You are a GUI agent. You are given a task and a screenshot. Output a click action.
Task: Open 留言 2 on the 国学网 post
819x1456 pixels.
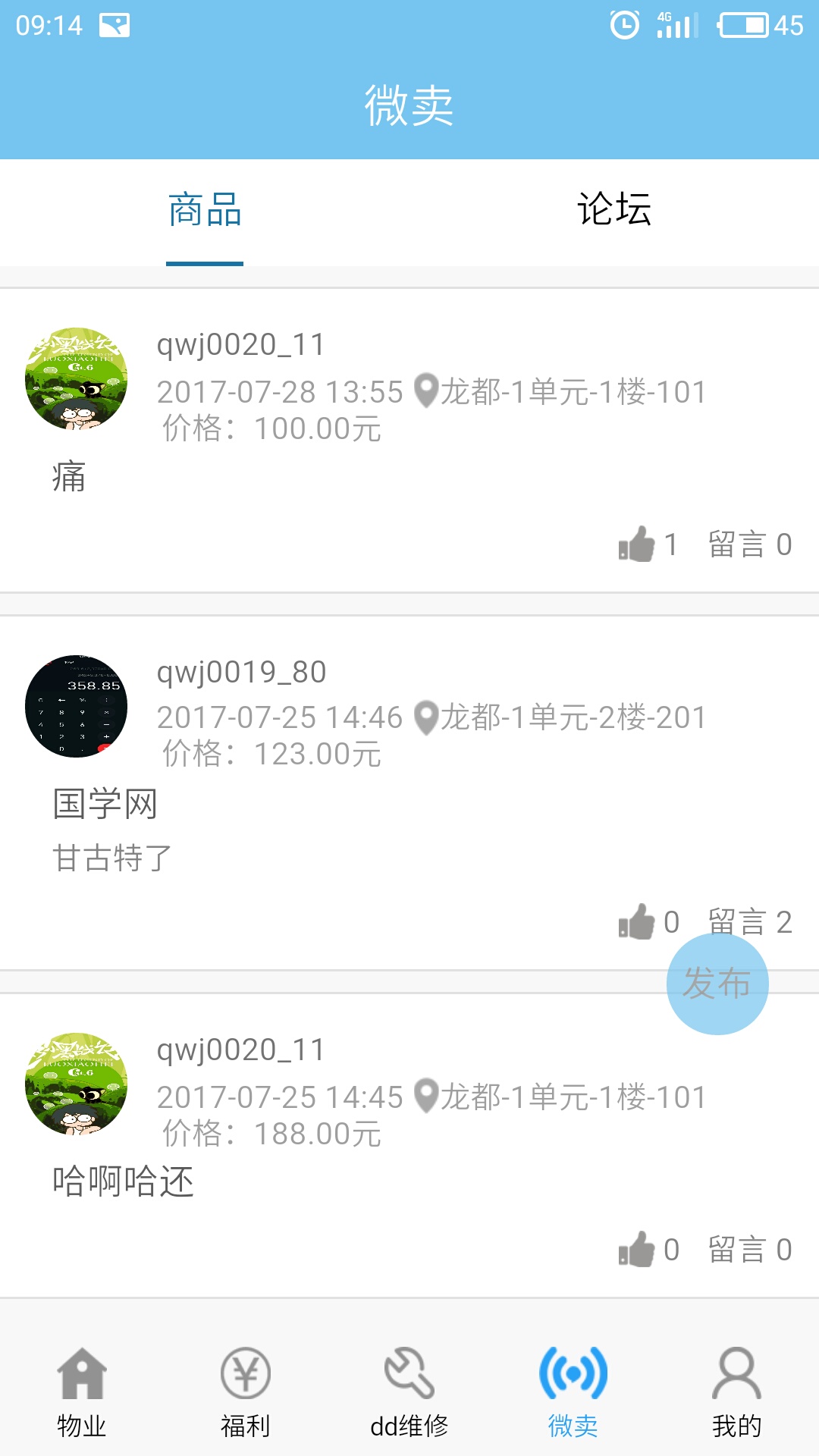pos(751,920)
